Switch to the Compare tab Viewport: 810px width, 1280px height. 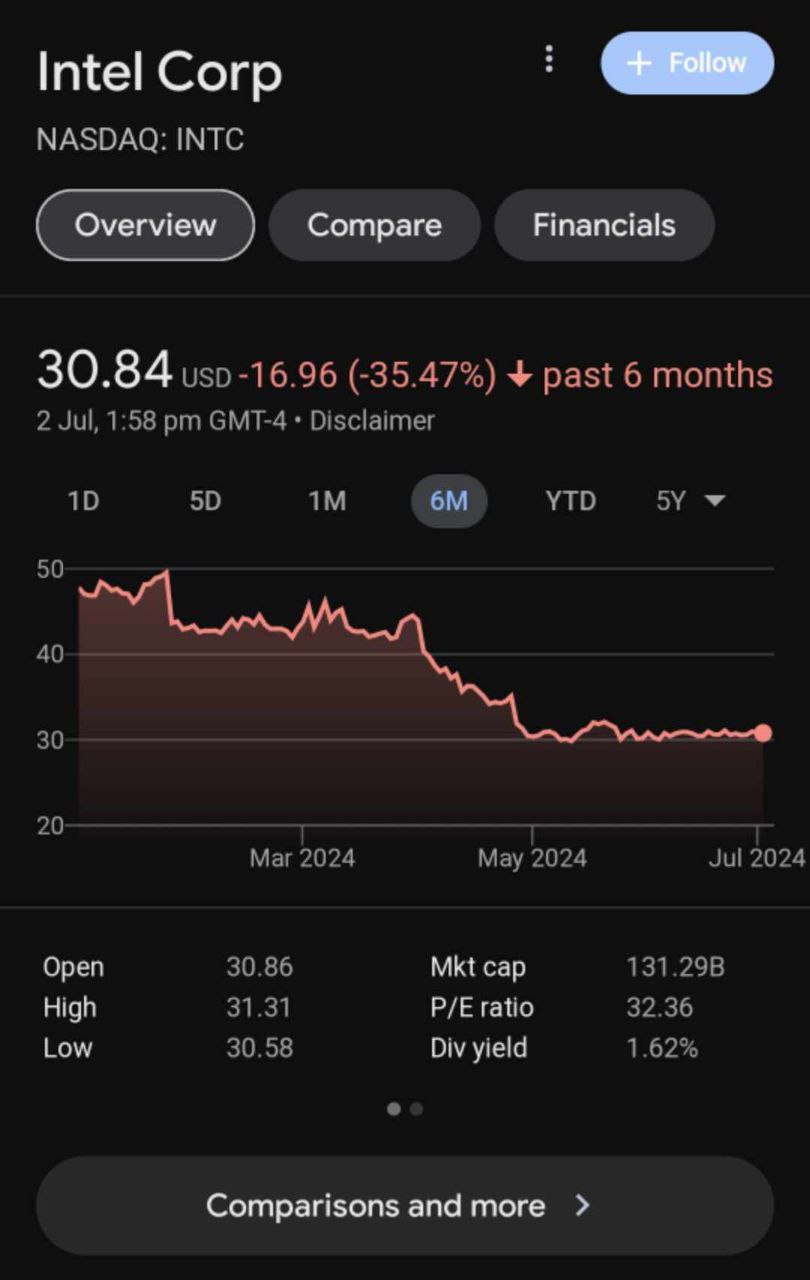coord(374,225)
